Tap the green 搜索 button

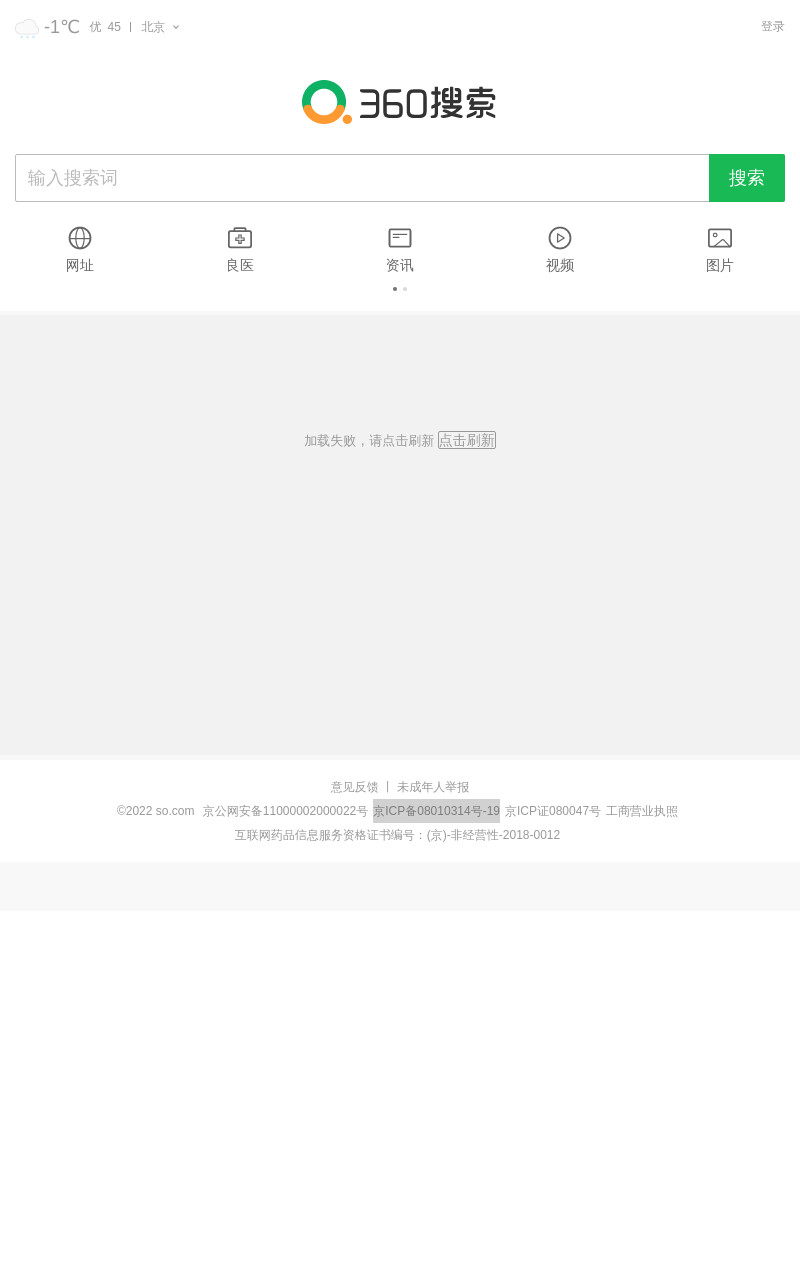747,178
